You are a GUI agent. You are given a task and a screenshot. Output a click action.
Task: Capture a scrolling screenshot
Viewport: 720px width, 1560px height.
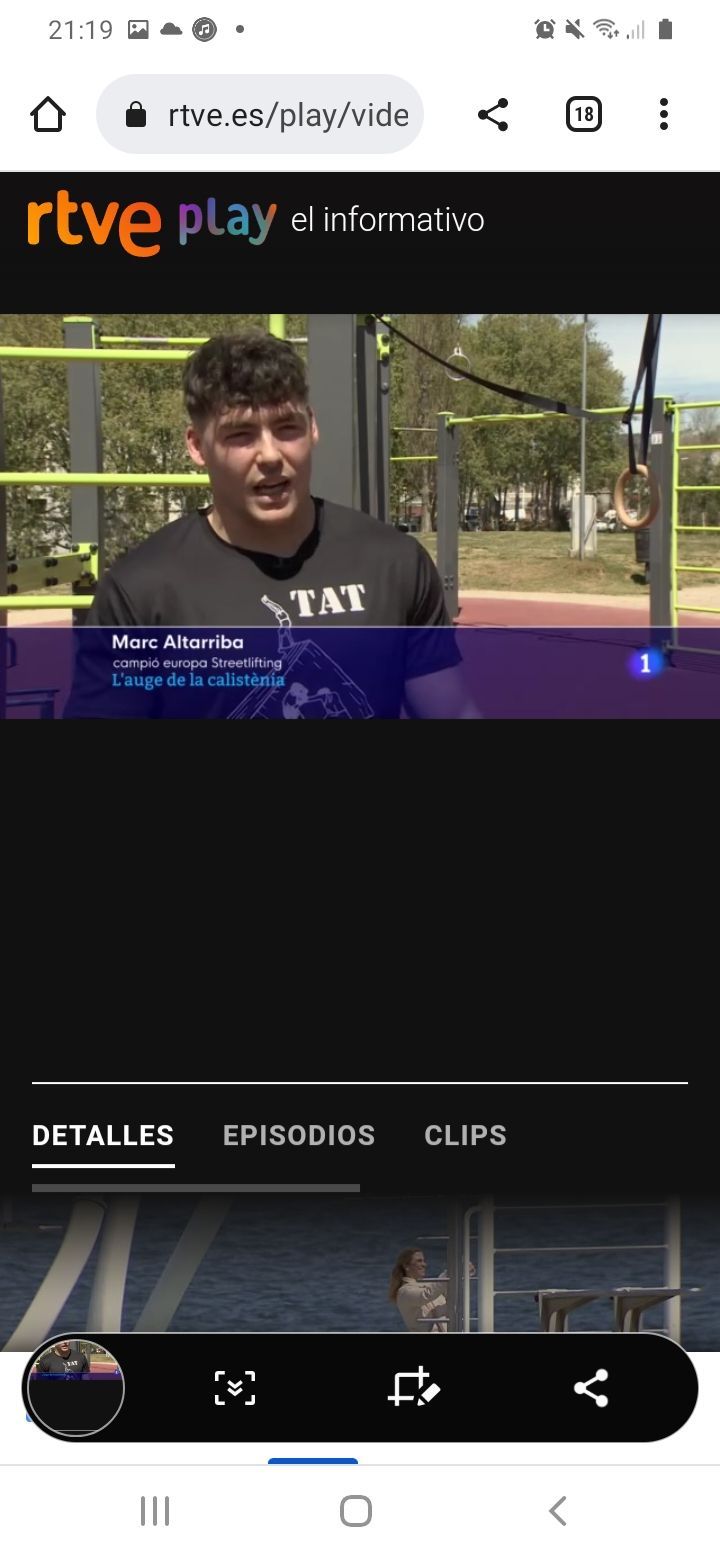pos(235,1388)
